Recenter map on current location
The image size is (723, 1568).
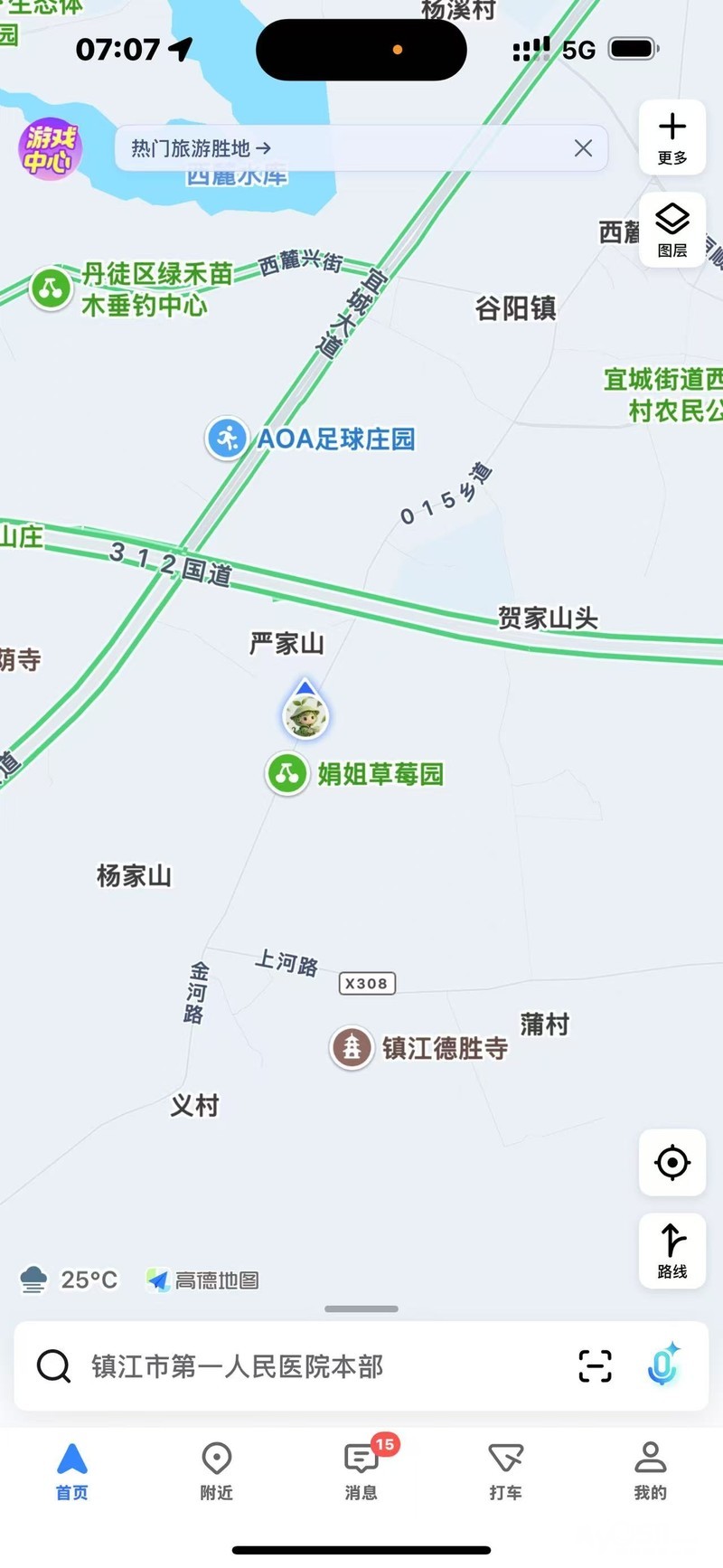coord(672,1162)
